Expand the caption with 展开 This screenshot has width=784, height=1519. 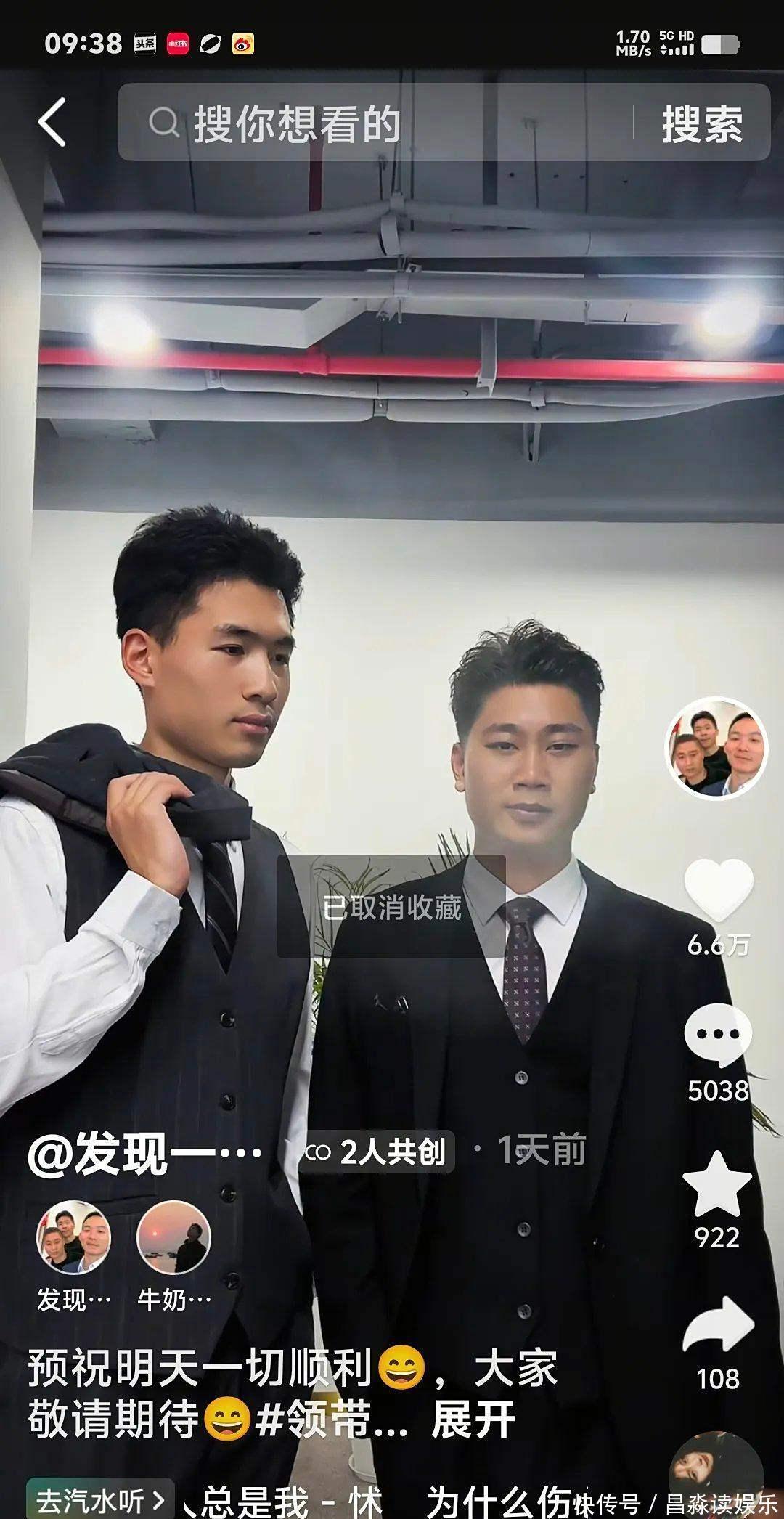pos(473,1420)
